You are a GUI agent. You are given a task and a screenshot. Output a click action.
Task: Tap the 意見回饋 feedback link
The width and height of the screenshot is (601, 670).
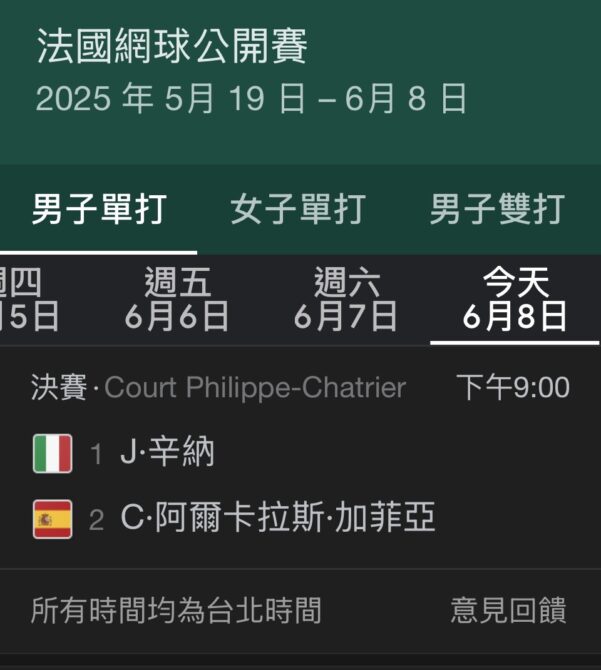508,609
